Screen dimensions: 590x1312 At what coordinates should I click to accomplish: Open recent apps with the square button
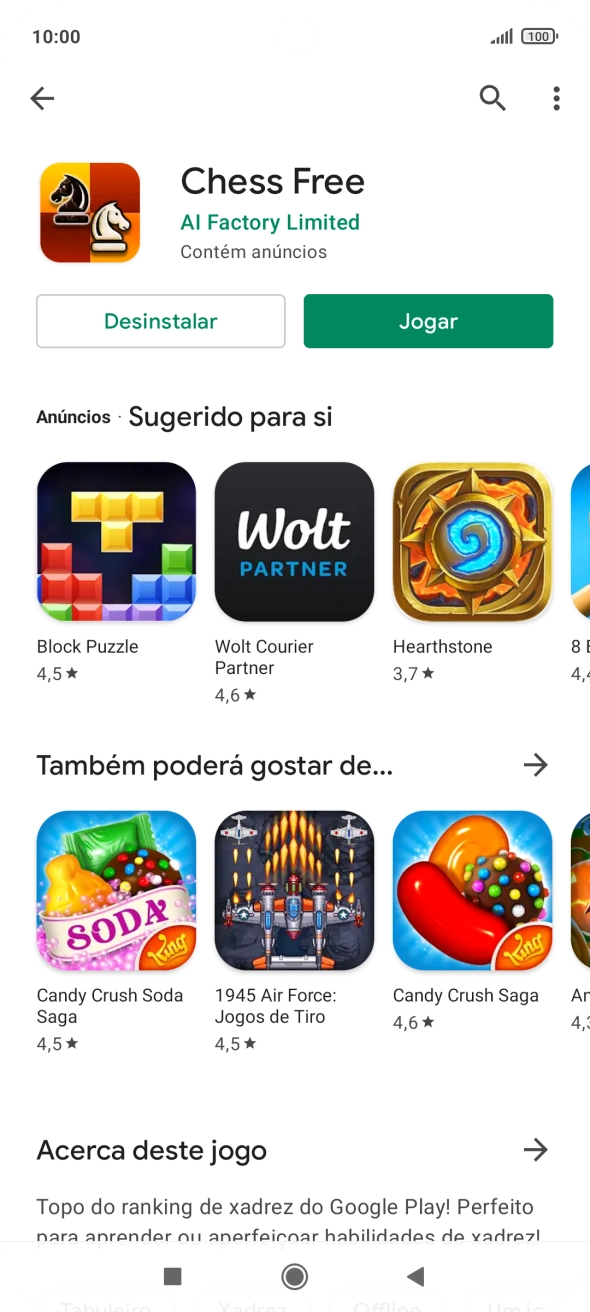point(173,1276)
